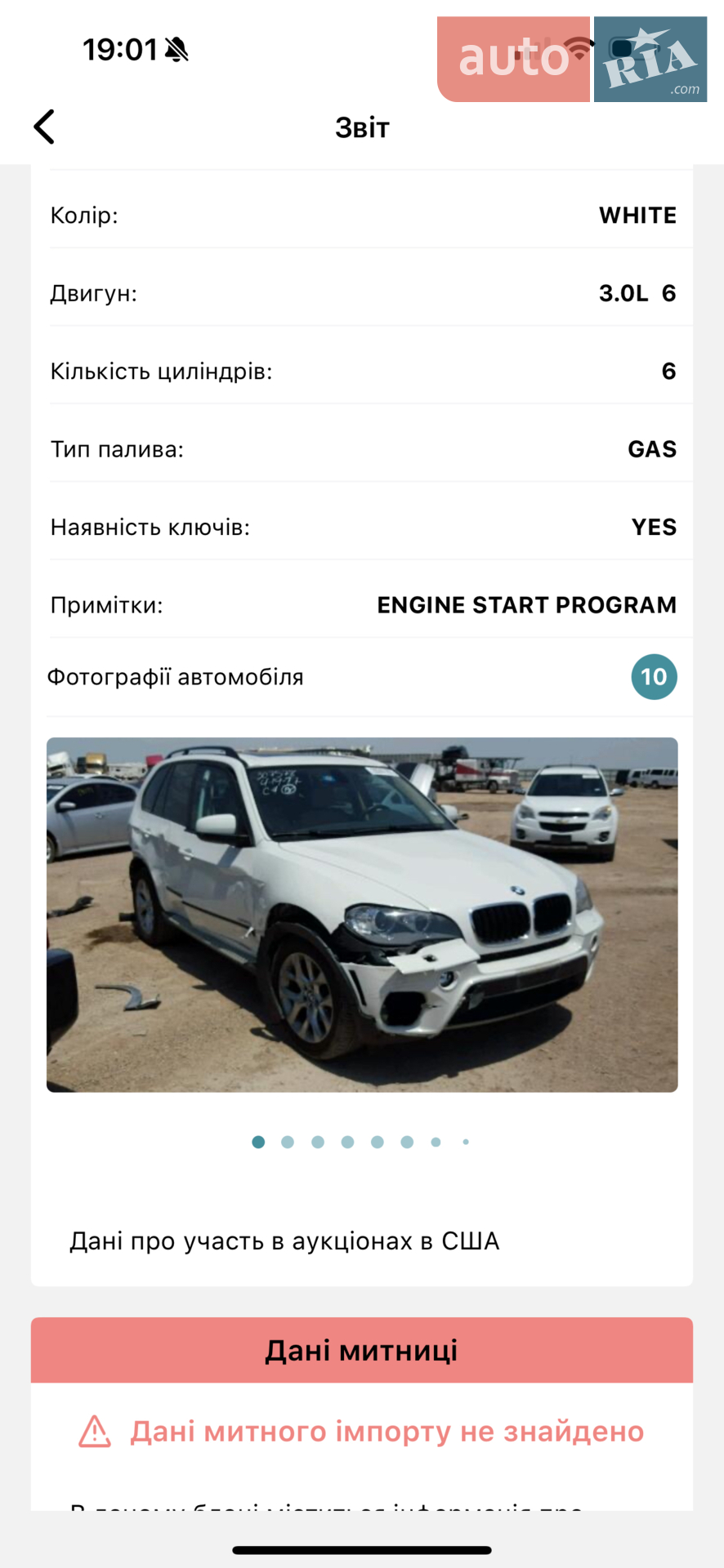Go back from the Звіт screen

44,127
